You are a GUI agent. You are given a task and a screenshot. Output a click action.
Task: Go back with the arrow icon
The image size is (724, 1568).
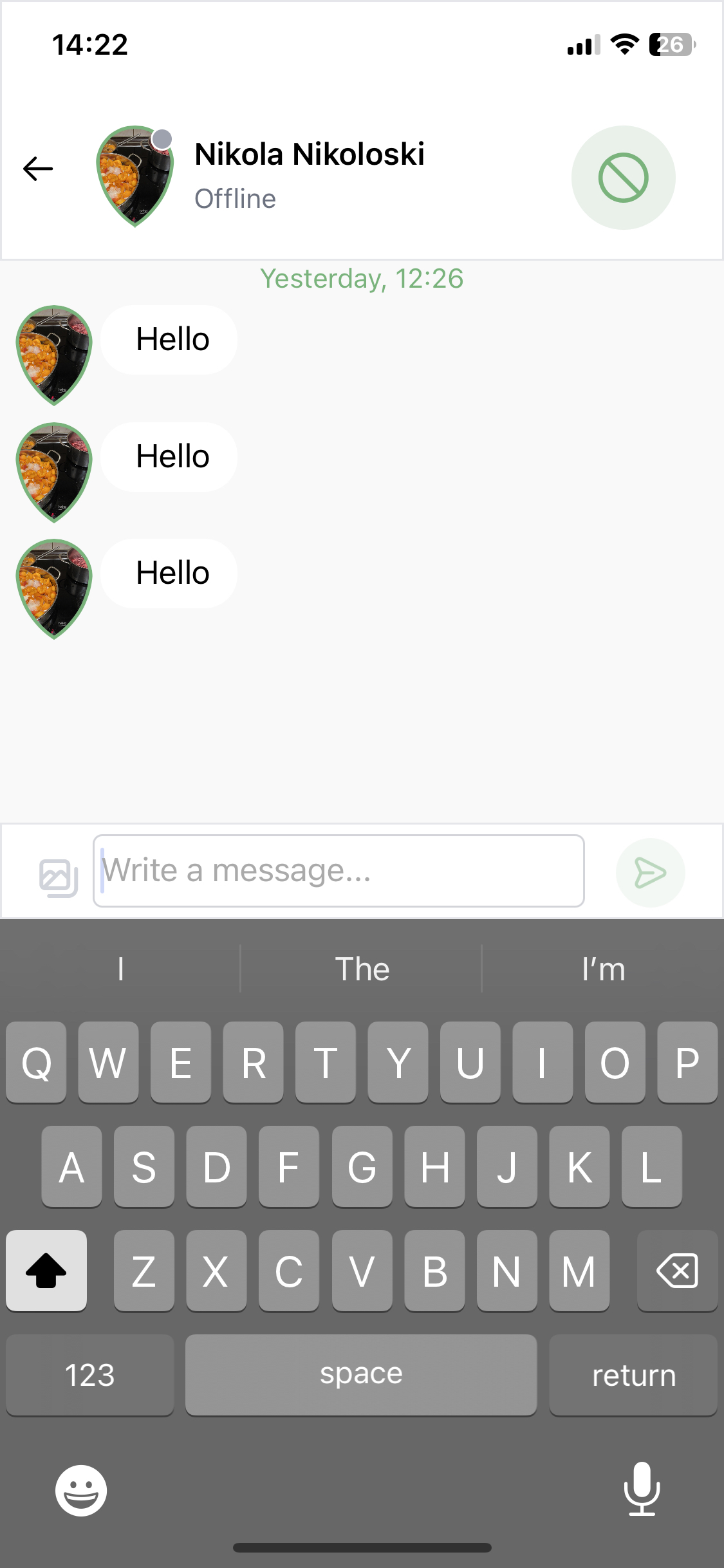coord(38,169)
